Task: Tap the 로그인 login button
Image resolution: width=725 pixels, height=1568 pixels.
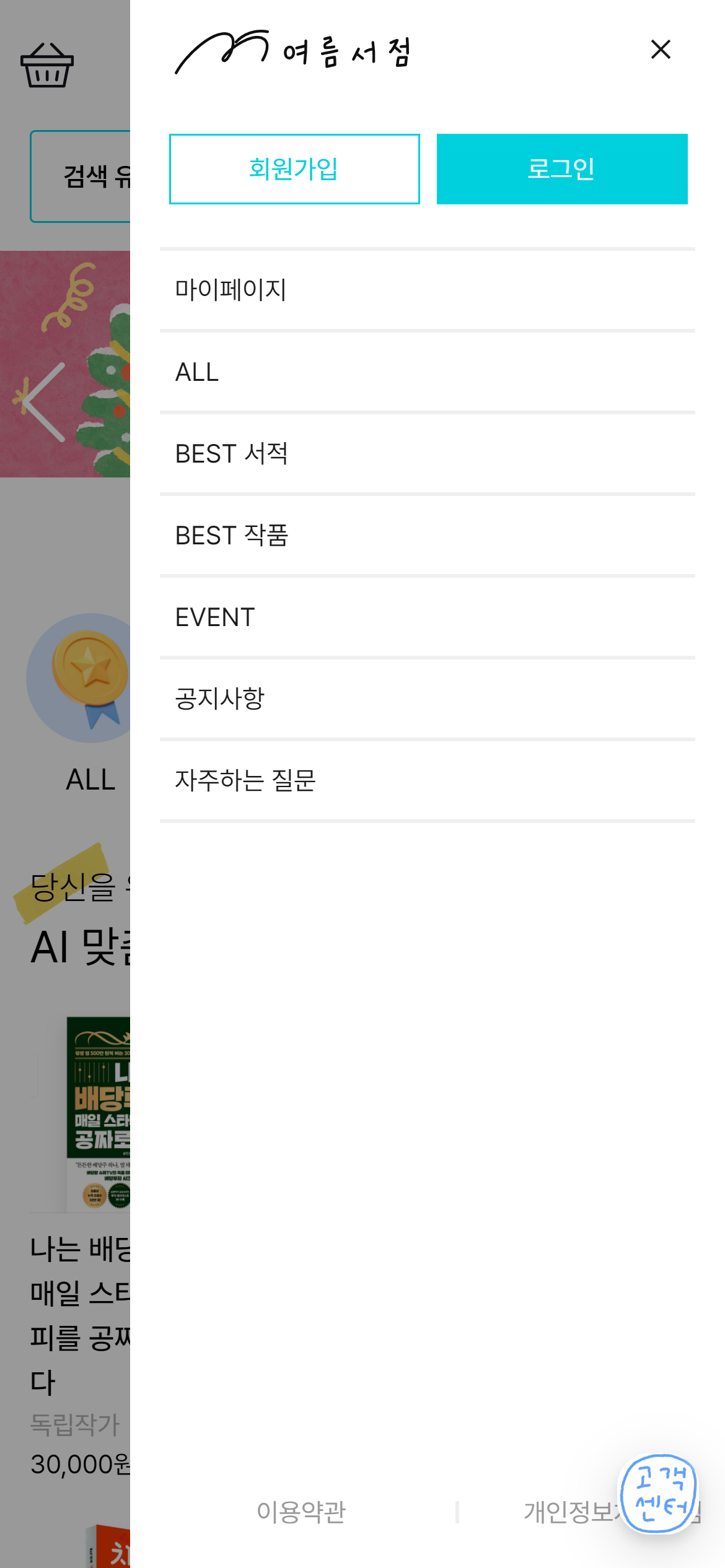Action: (x=561, y=169)
